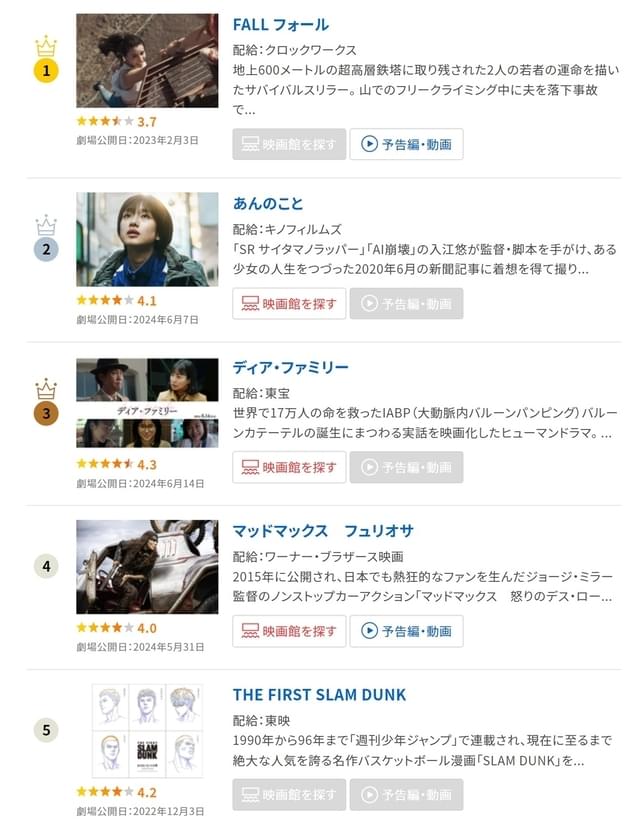640x831 pixels.
Task: Find theaters showing あんのこと
Action: tap(289, 304)
